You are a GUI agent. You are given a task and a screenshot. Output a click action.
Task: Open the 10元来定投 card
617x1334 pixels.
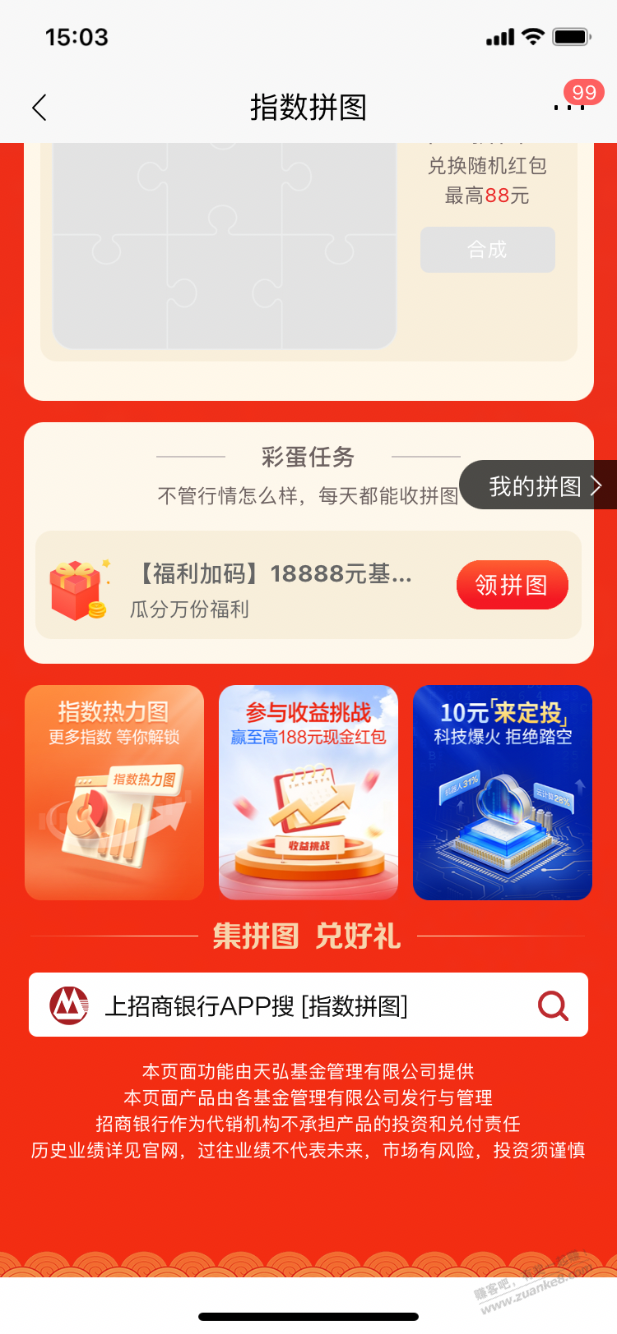point(502,792)
